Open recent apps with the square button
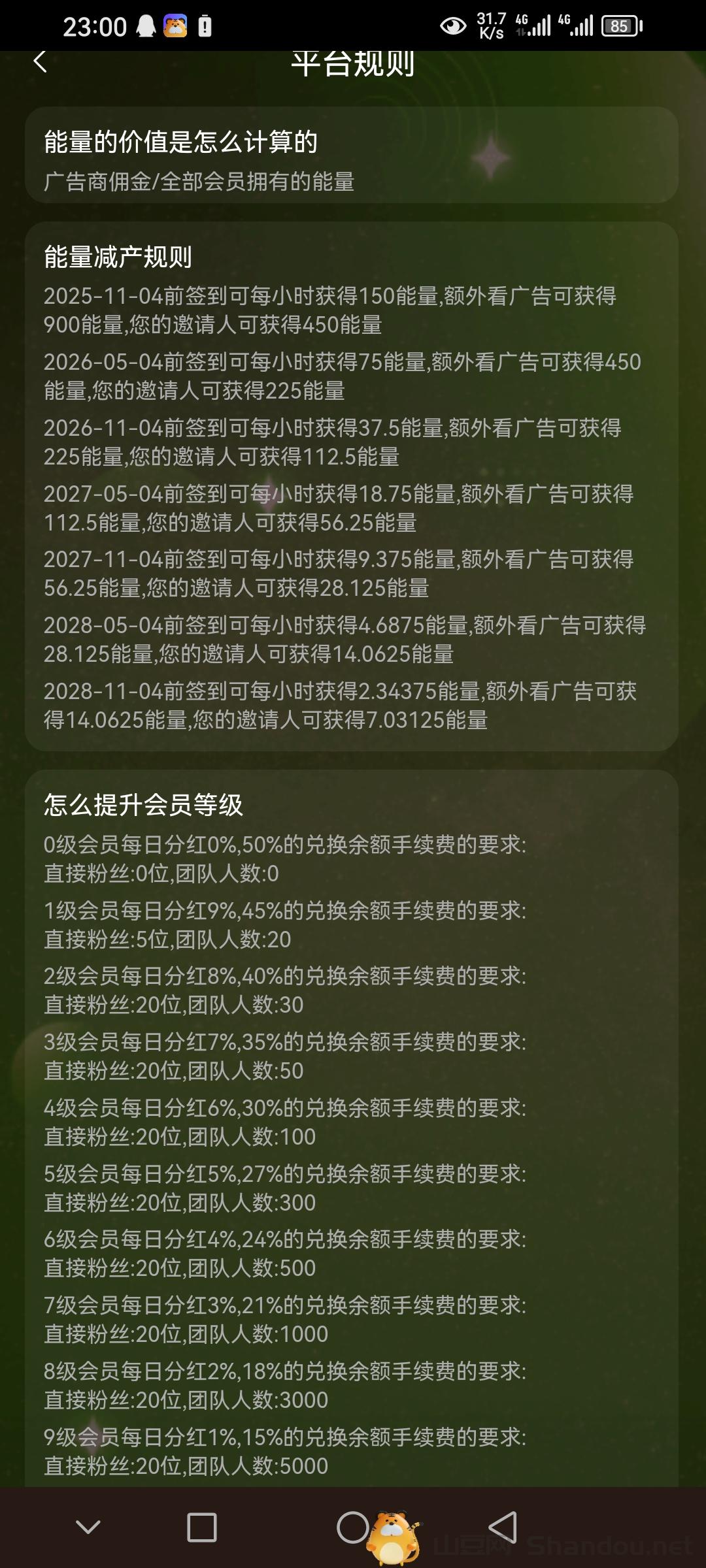Viewport: 706px width, 1568px height. (201, 1527)
